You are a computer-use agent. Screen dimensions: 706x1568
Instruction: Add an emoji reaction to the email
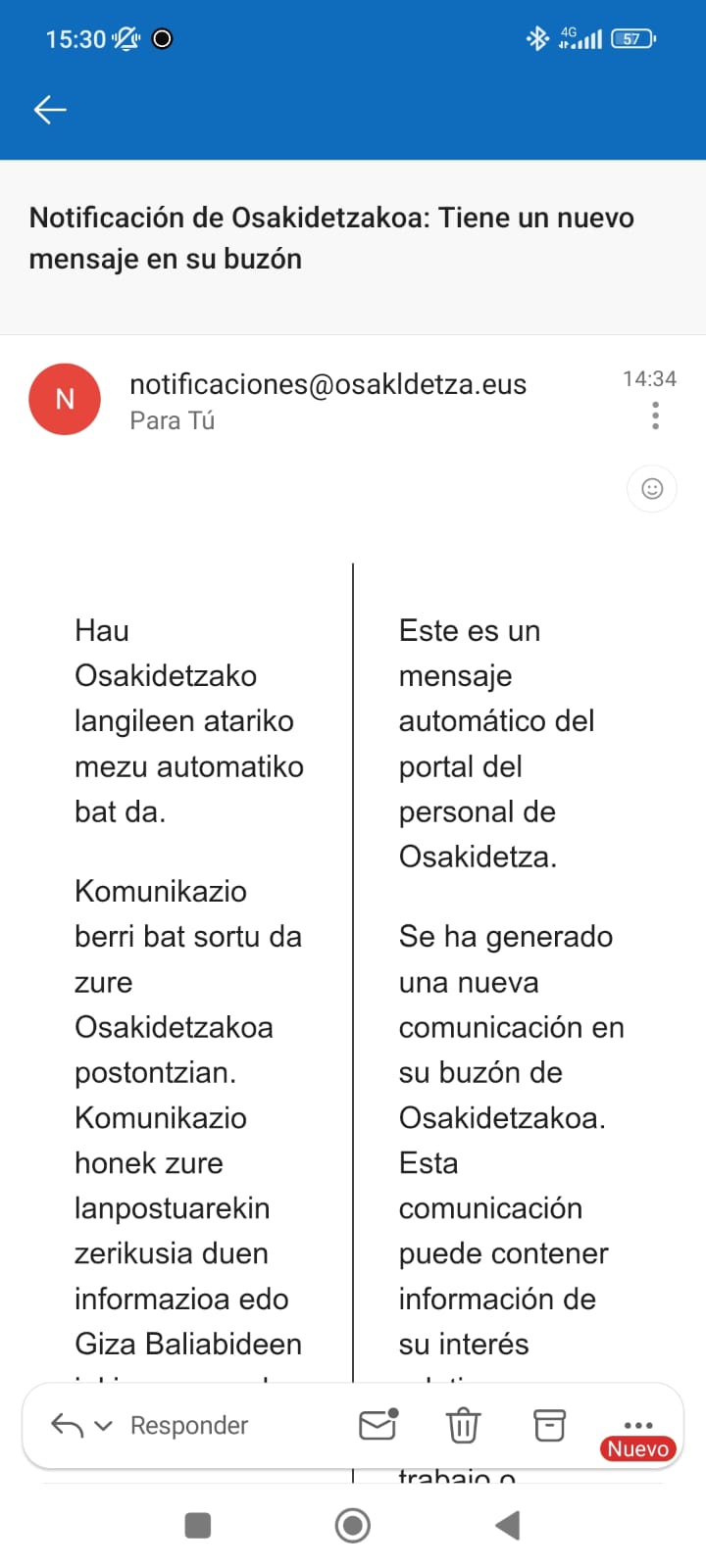coord(652,489)
